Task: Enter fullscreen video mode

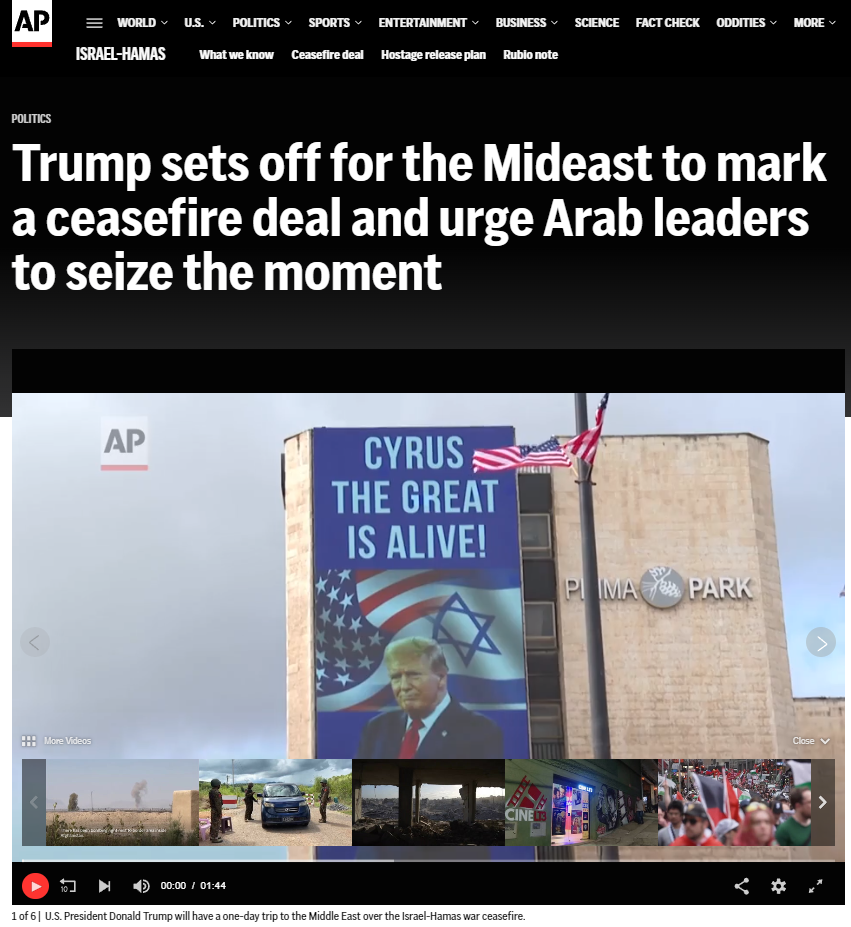Action: pyautogui.click(x=816, y=886)
